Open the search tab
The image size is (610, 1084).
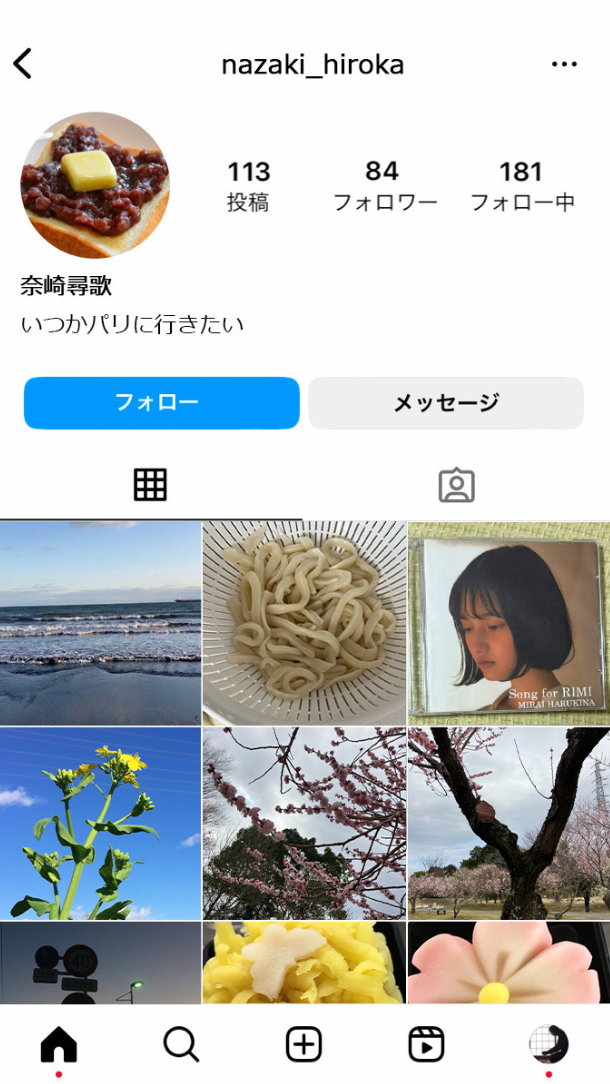(181, 1045)
